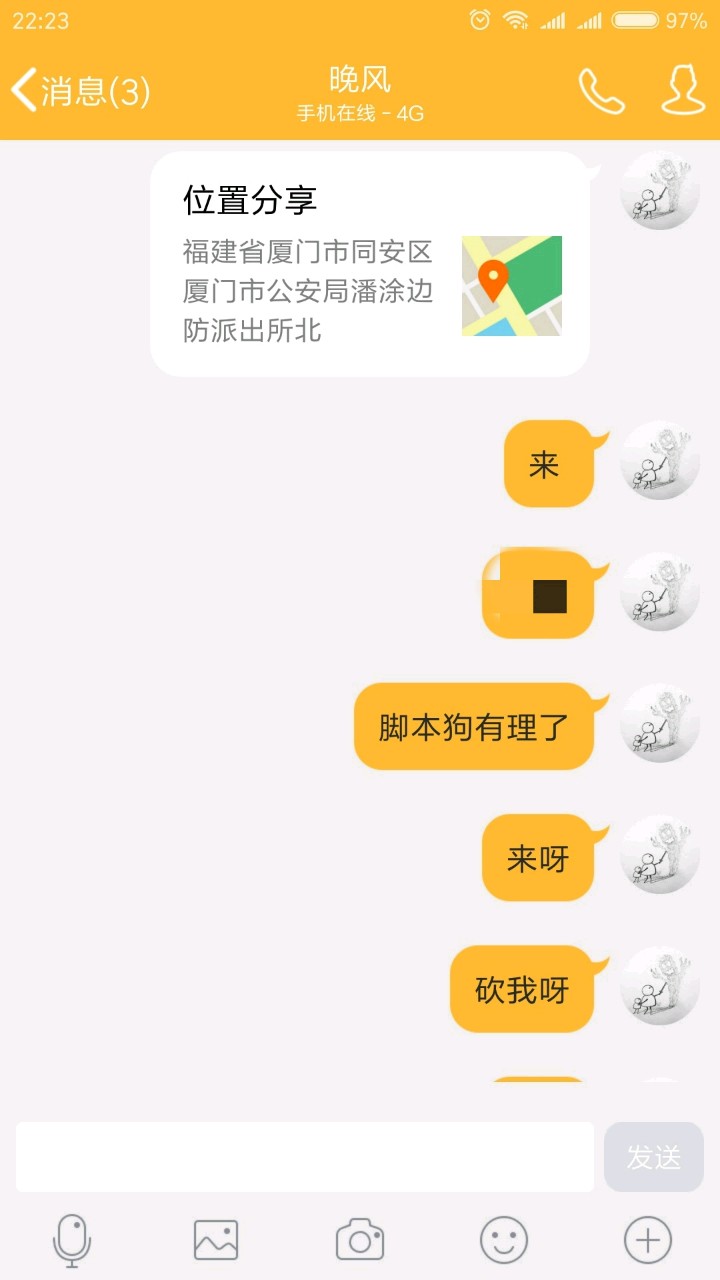The width and height of the screenshot is (720, 1280).
Task: Focus the message text field
Action: (x=305, y=1157)
